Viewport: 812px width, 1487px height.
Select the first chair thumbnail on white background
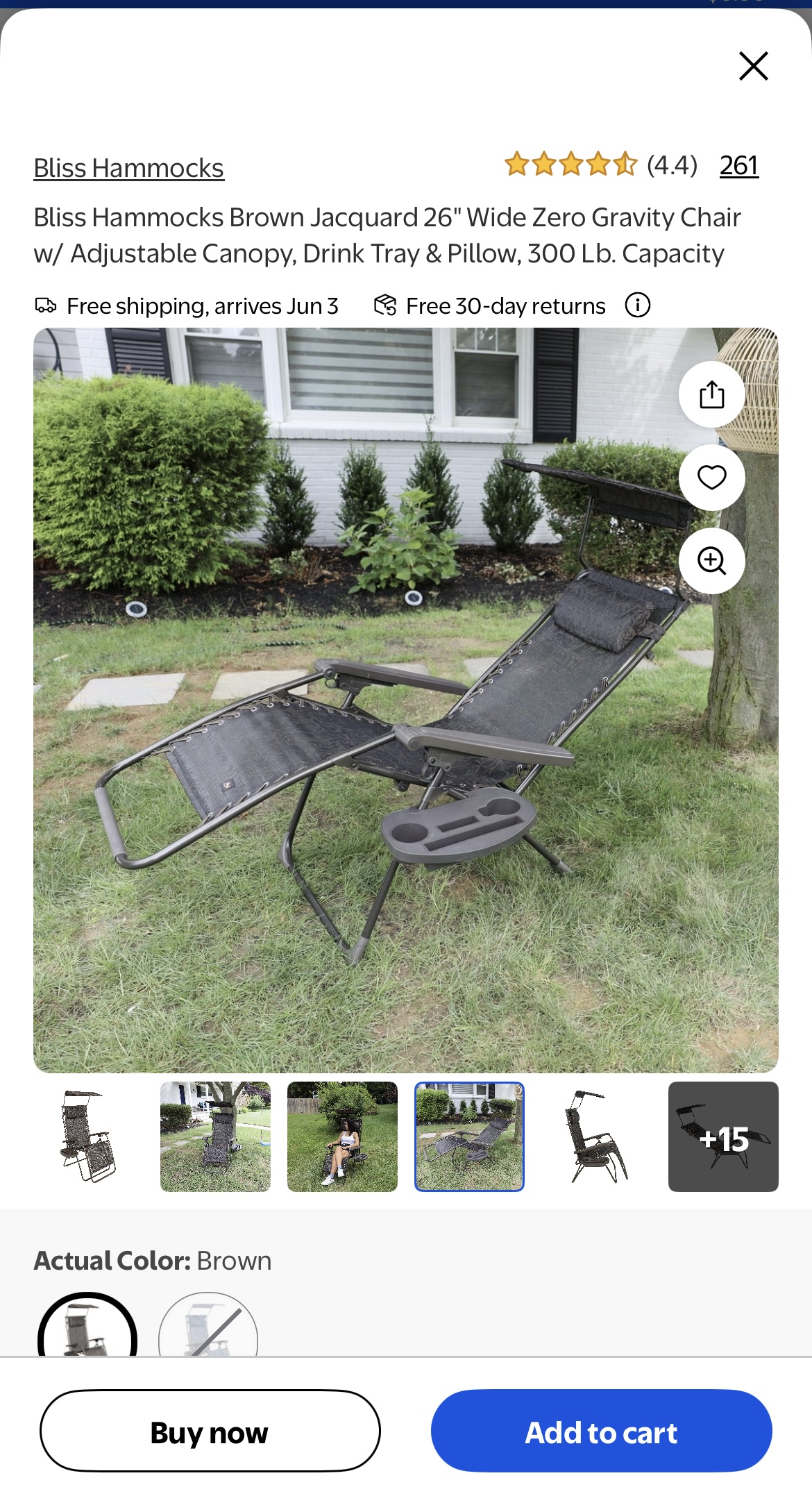click(88, 1136)
